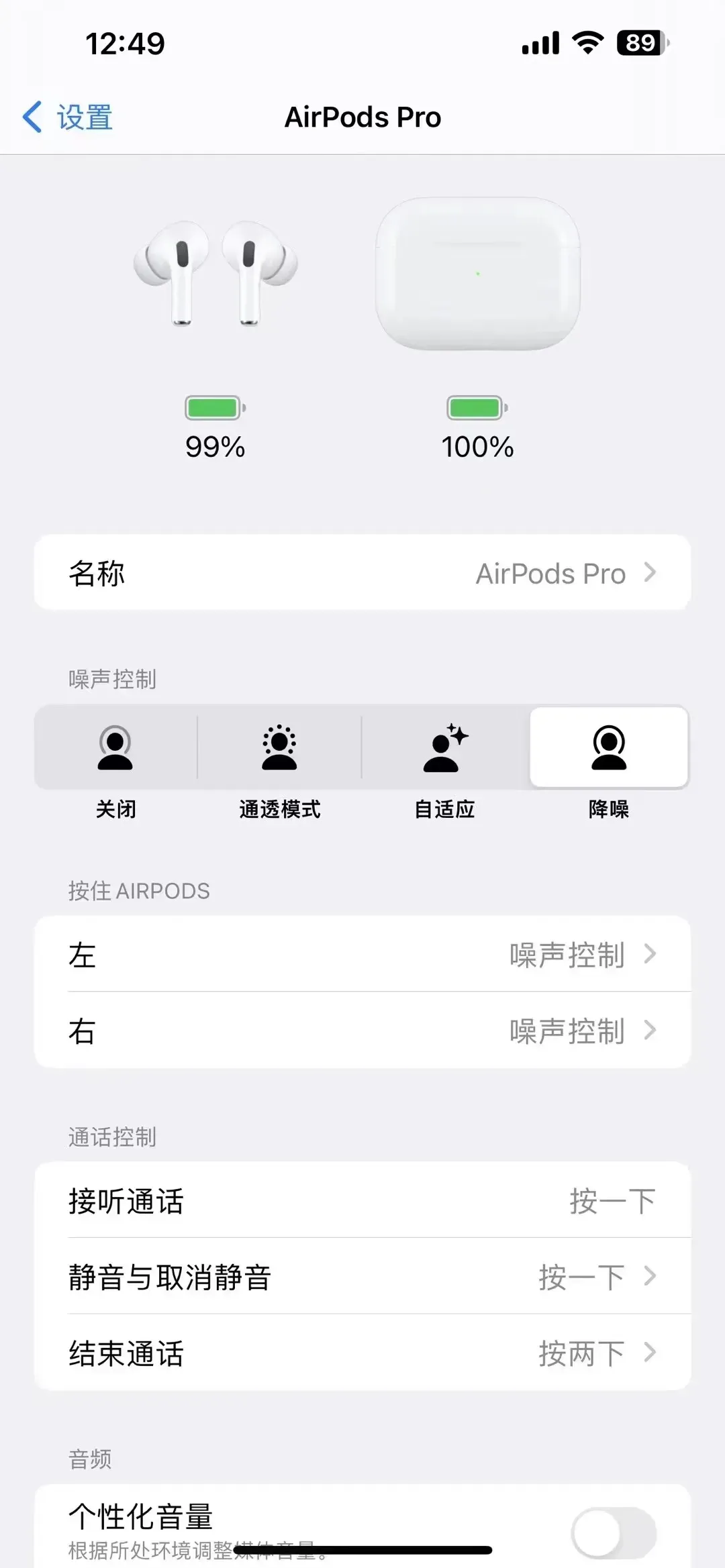Select 关闭 noise control mode

click(x=115, y=747)
